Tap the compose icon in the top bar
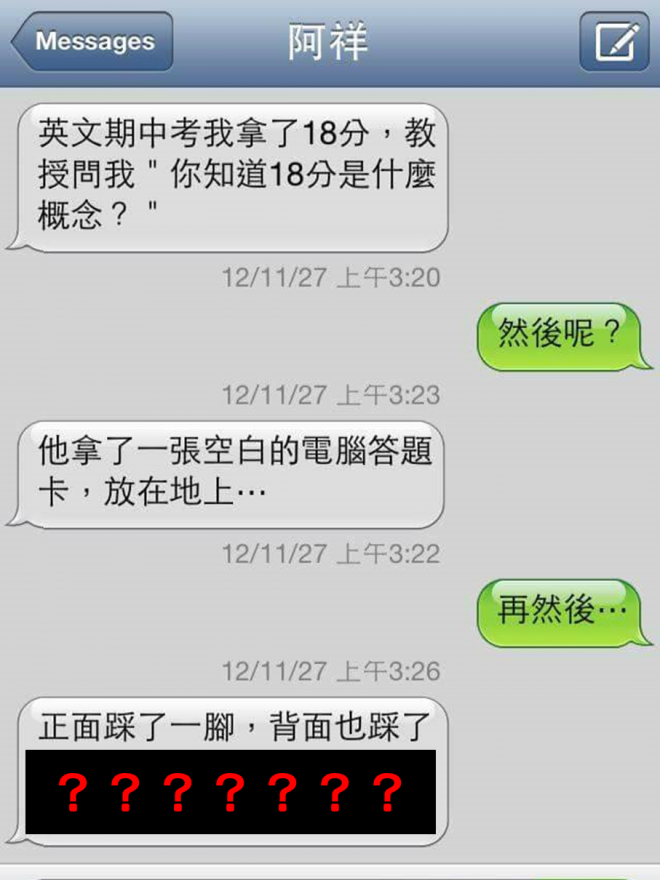 tap(615, 42)
